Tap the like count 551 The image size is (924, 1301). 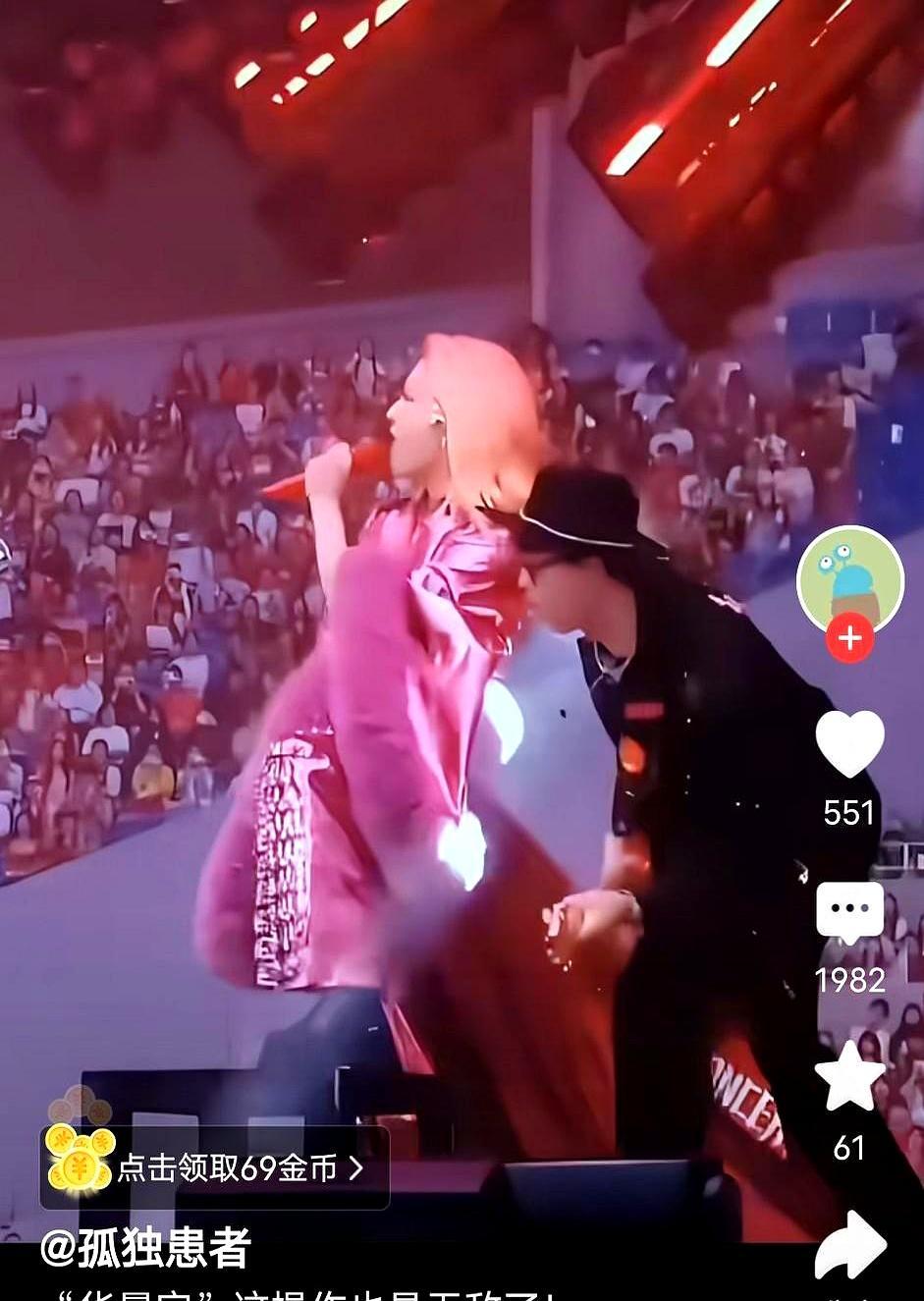pyautogui.click(x=848, y=814)
